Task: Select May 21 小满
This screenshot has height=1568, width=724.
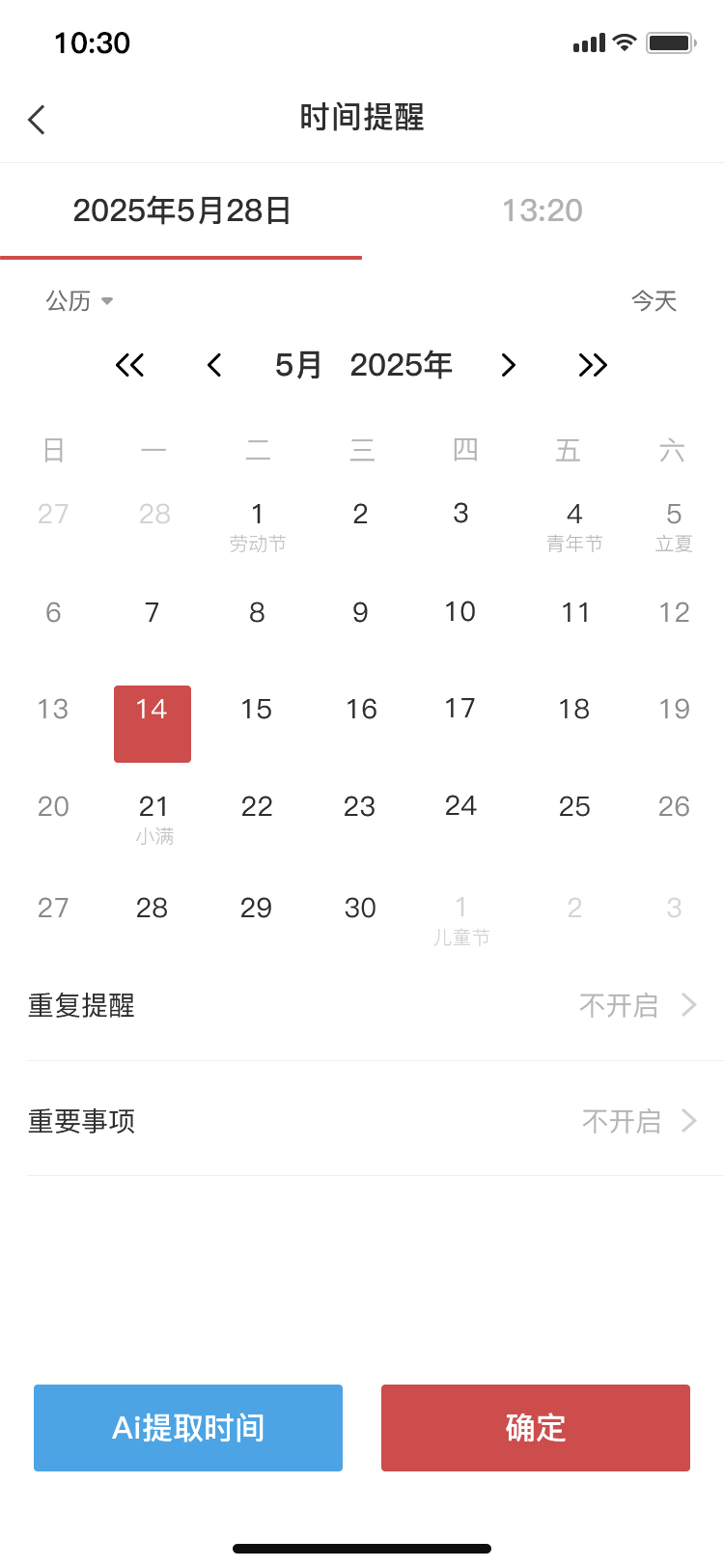Action: click(x=154, y=818)
